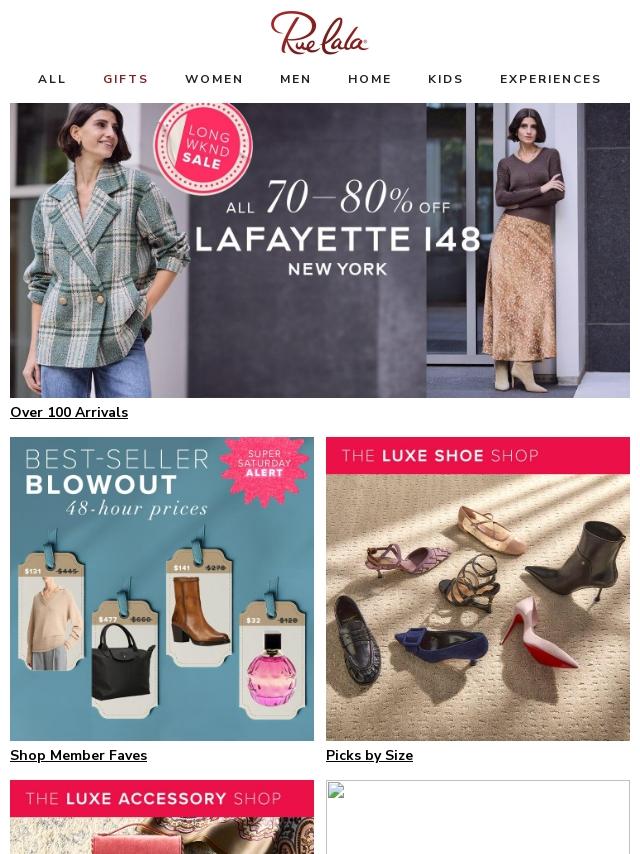The width and height of the screenshot is (640, 854).
Task: Tap the Picks by Size link
Action: [x=369, y=755]
